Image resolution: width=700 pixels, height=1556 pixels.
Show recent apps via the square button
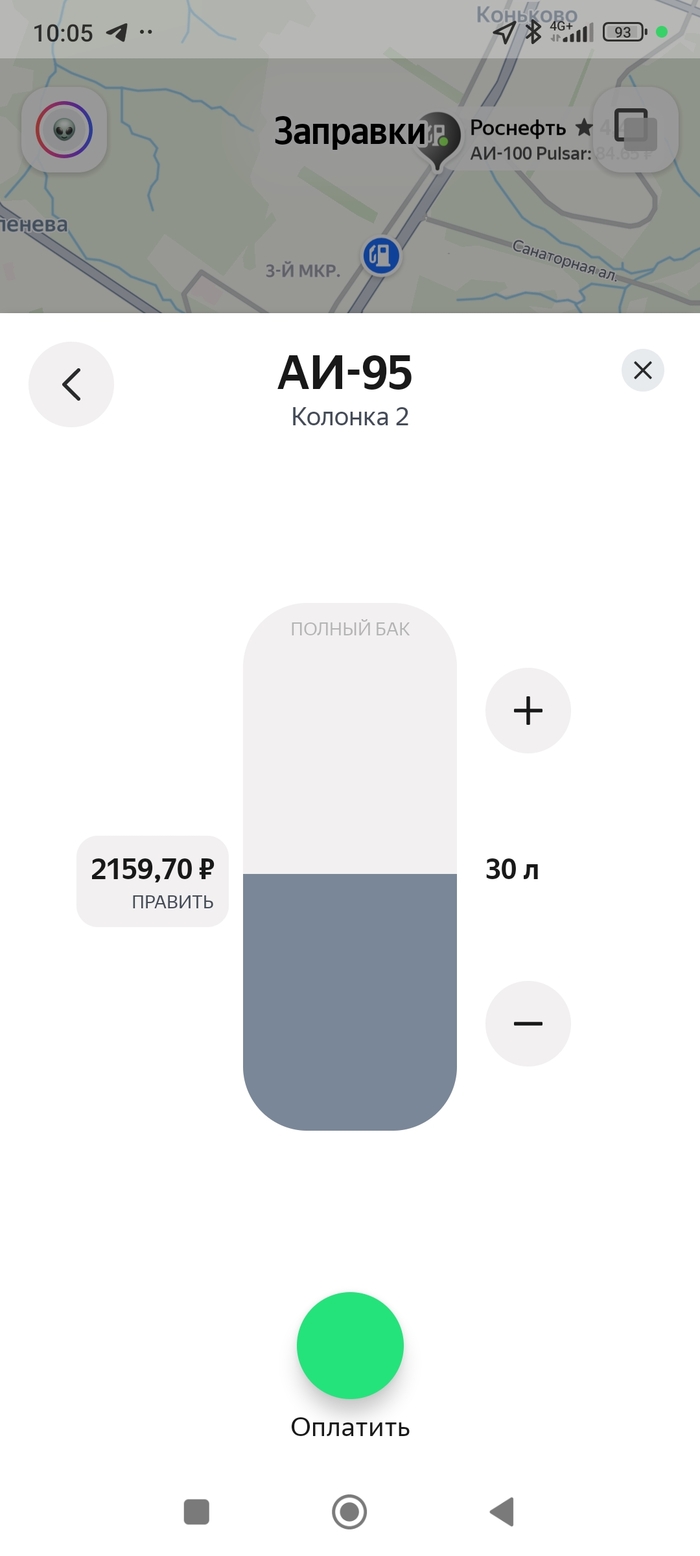(197, 1511)
